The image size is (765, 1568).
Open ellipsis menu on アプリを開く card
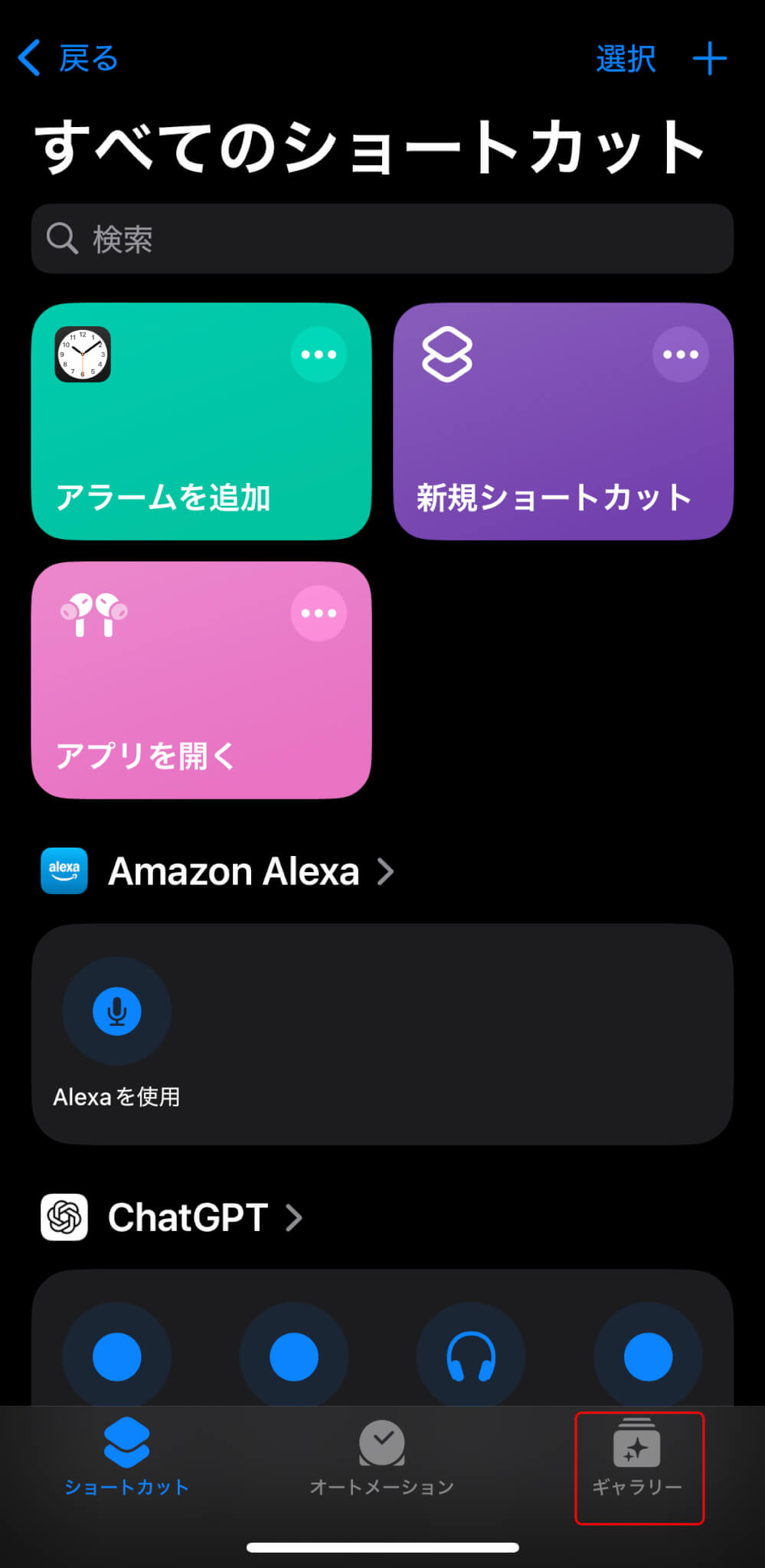point(319,613)
